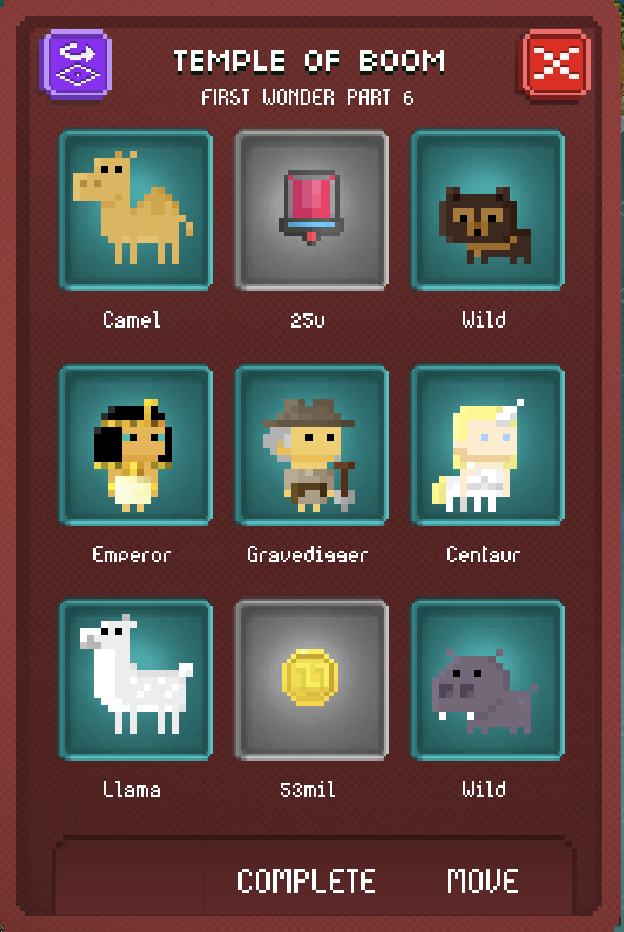The height and width of the screenshot is (932, 624).
Task: Choose the Emperor character tile
Action: [x=136, y=445]
